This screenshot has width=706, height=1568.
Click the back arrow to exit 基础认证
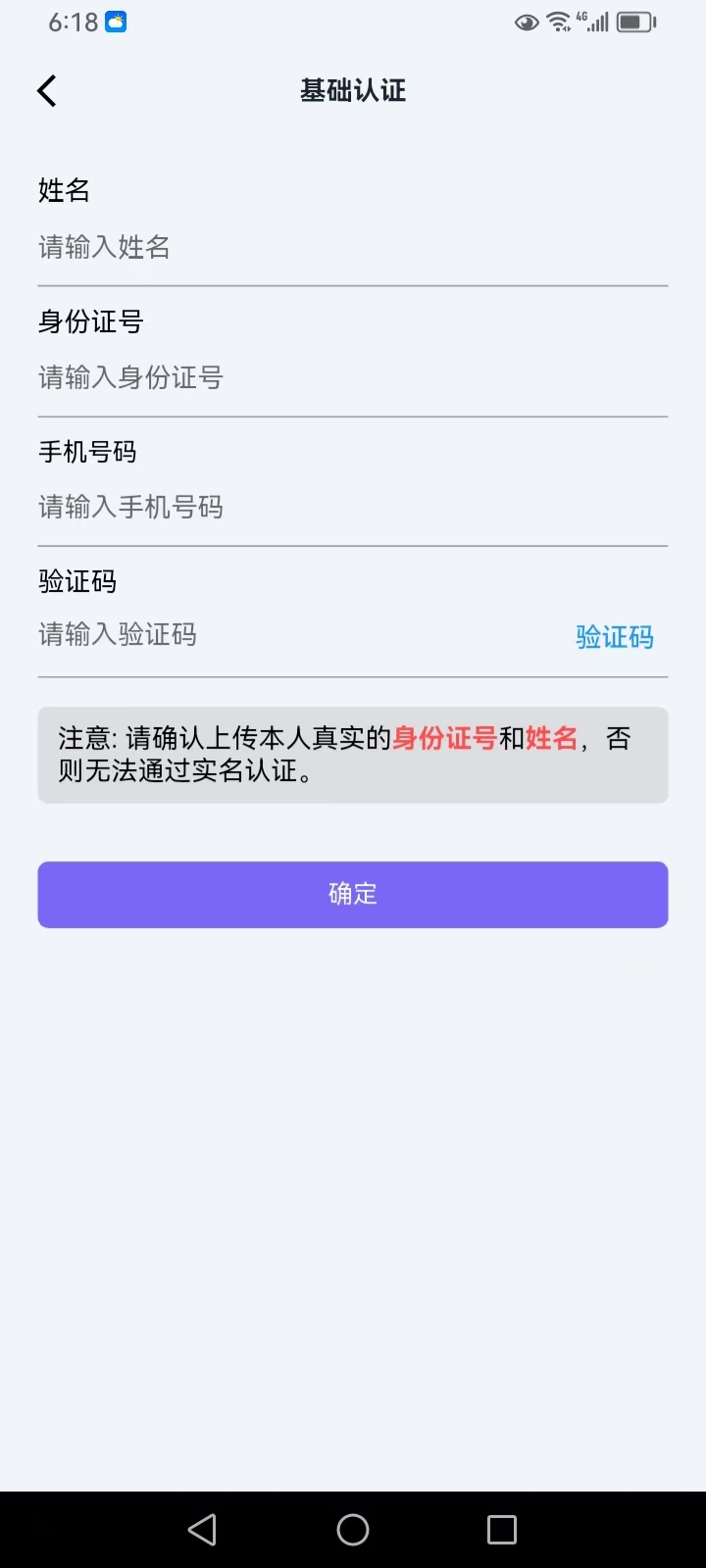(x=45, y=89)
